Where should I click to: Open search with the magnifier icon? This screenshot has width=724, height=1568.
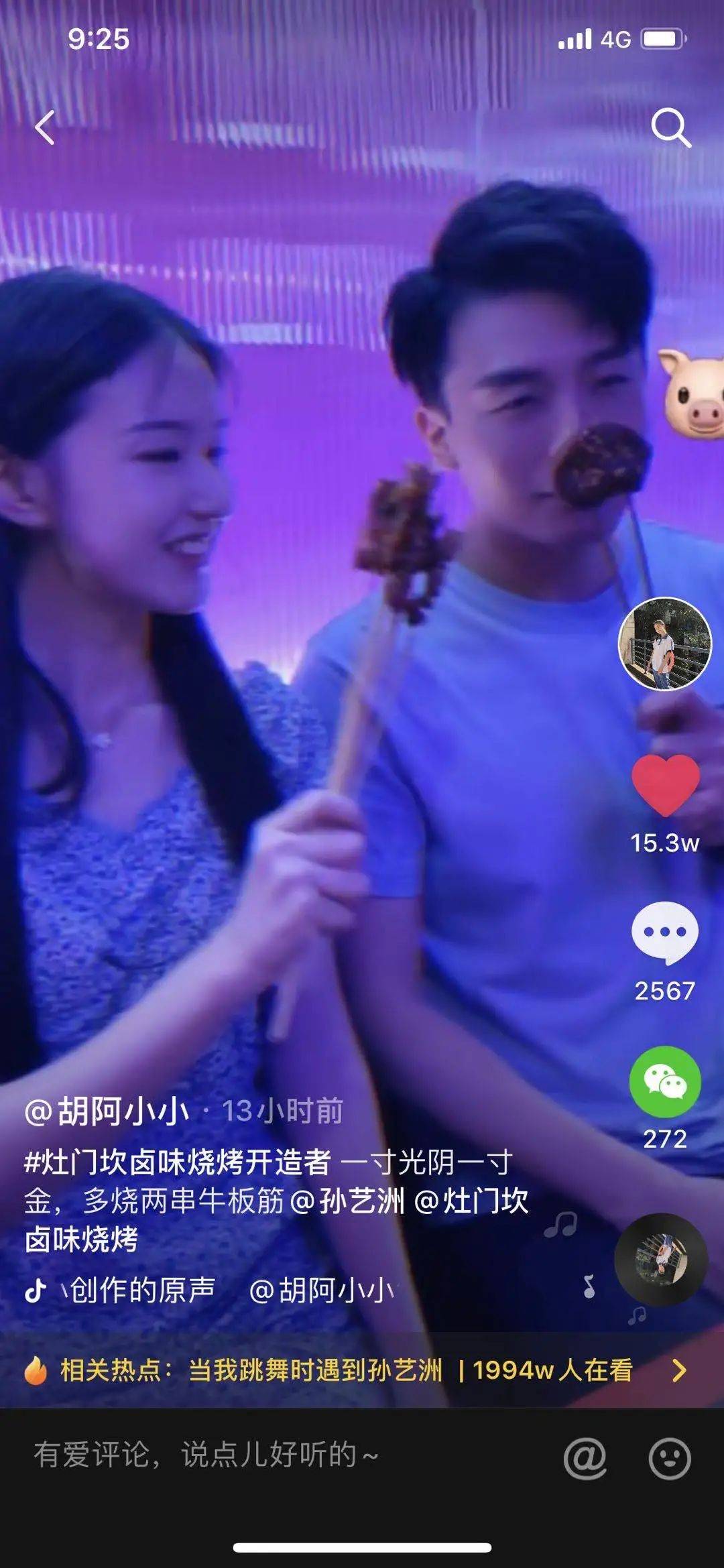pyautogui.click(x=670, y=127)
